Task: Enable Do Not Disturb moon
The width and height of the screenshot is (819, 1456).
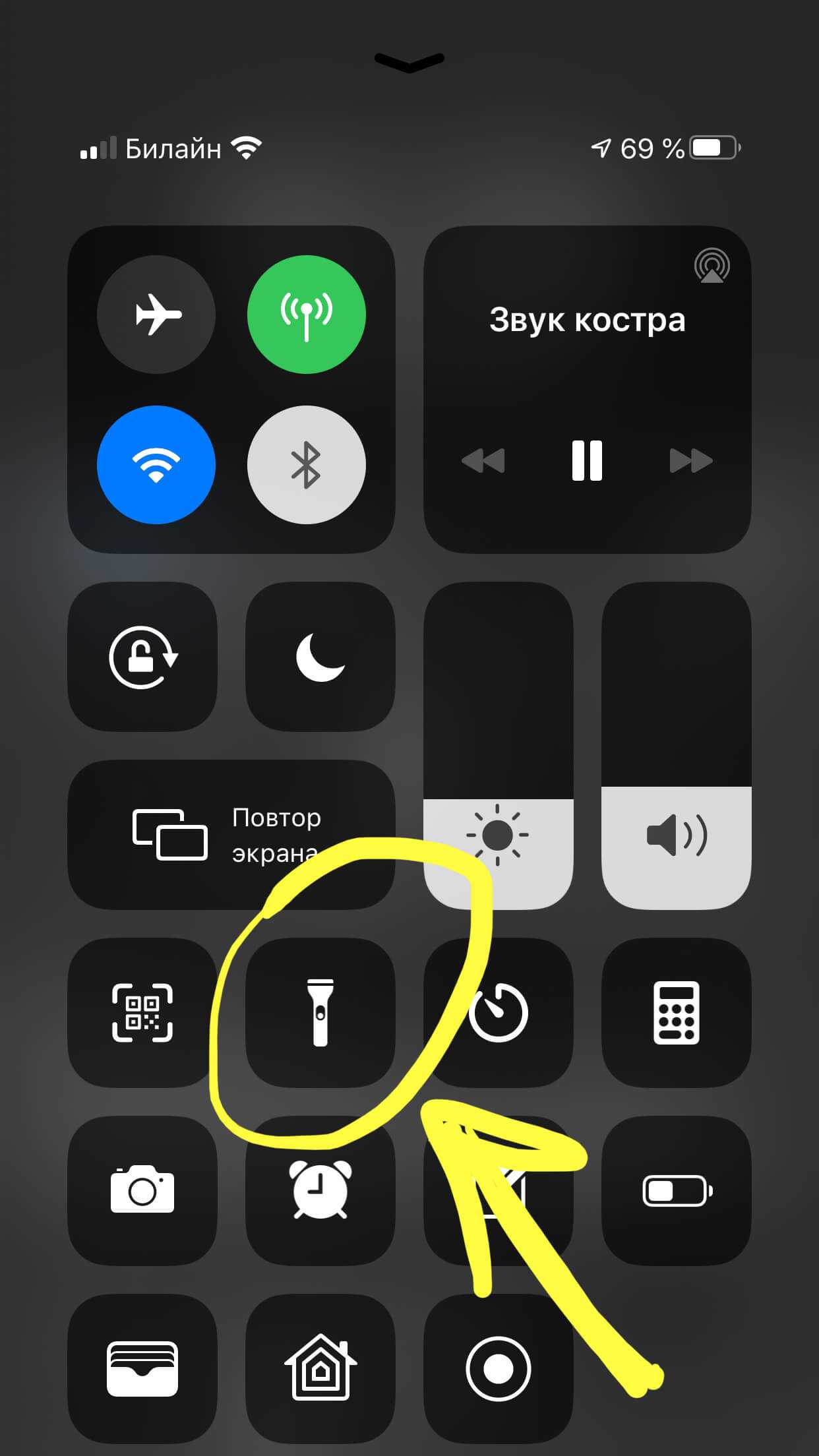Action: [x=320, y=657]
